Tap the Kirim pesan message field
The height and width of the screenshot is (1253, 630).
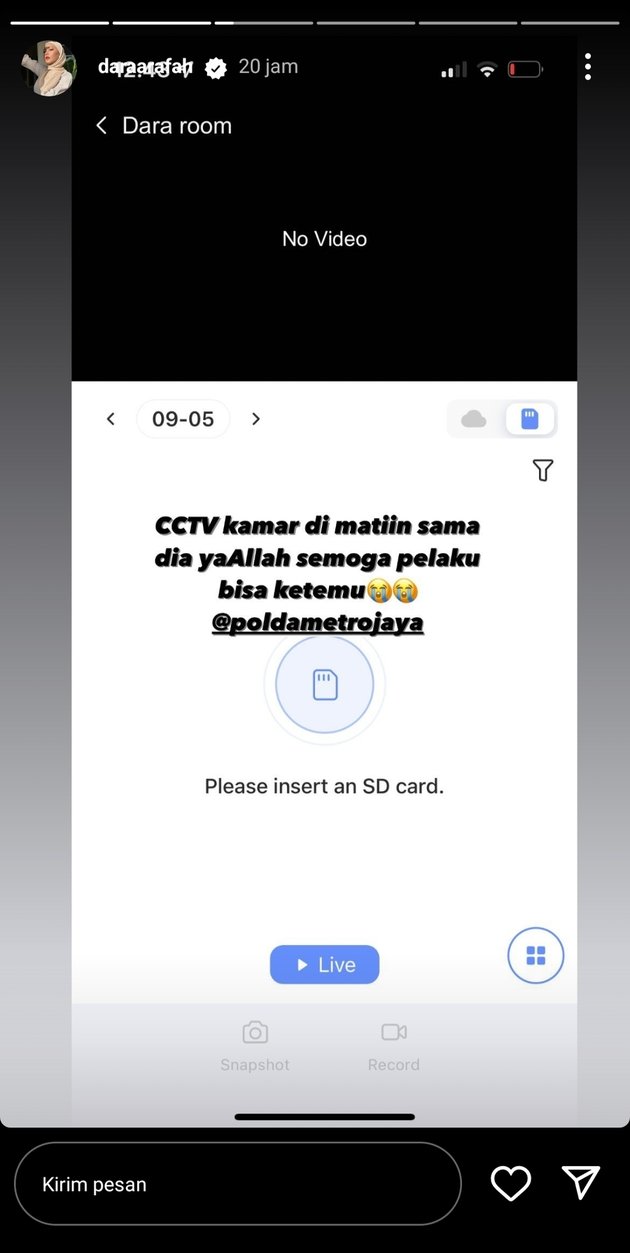click(237, 1184)
